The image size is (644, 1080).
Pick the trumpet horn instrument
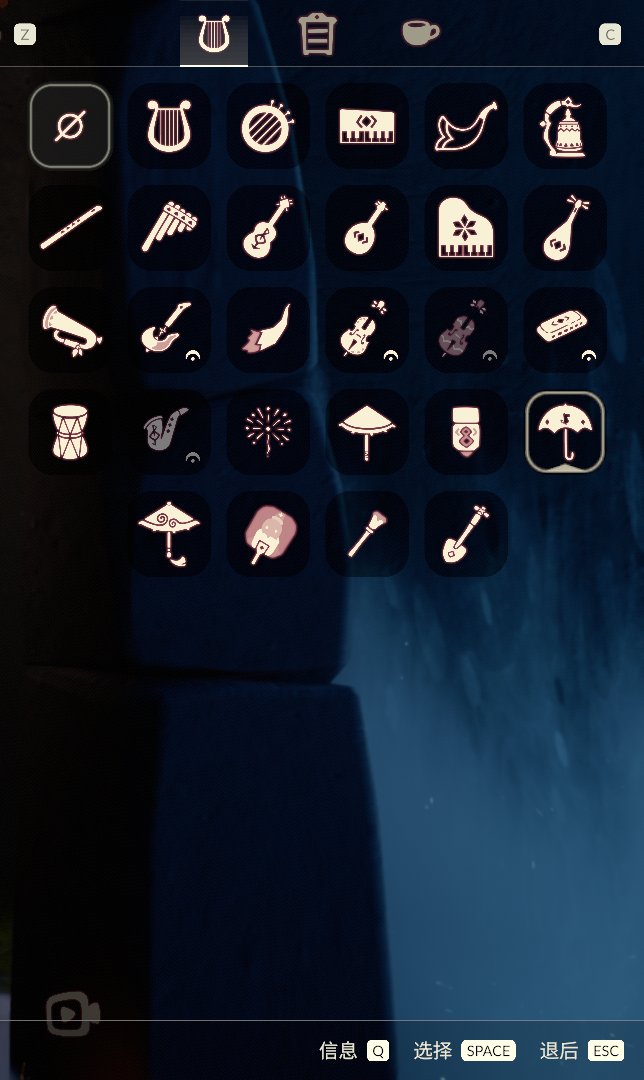[70, 330]
